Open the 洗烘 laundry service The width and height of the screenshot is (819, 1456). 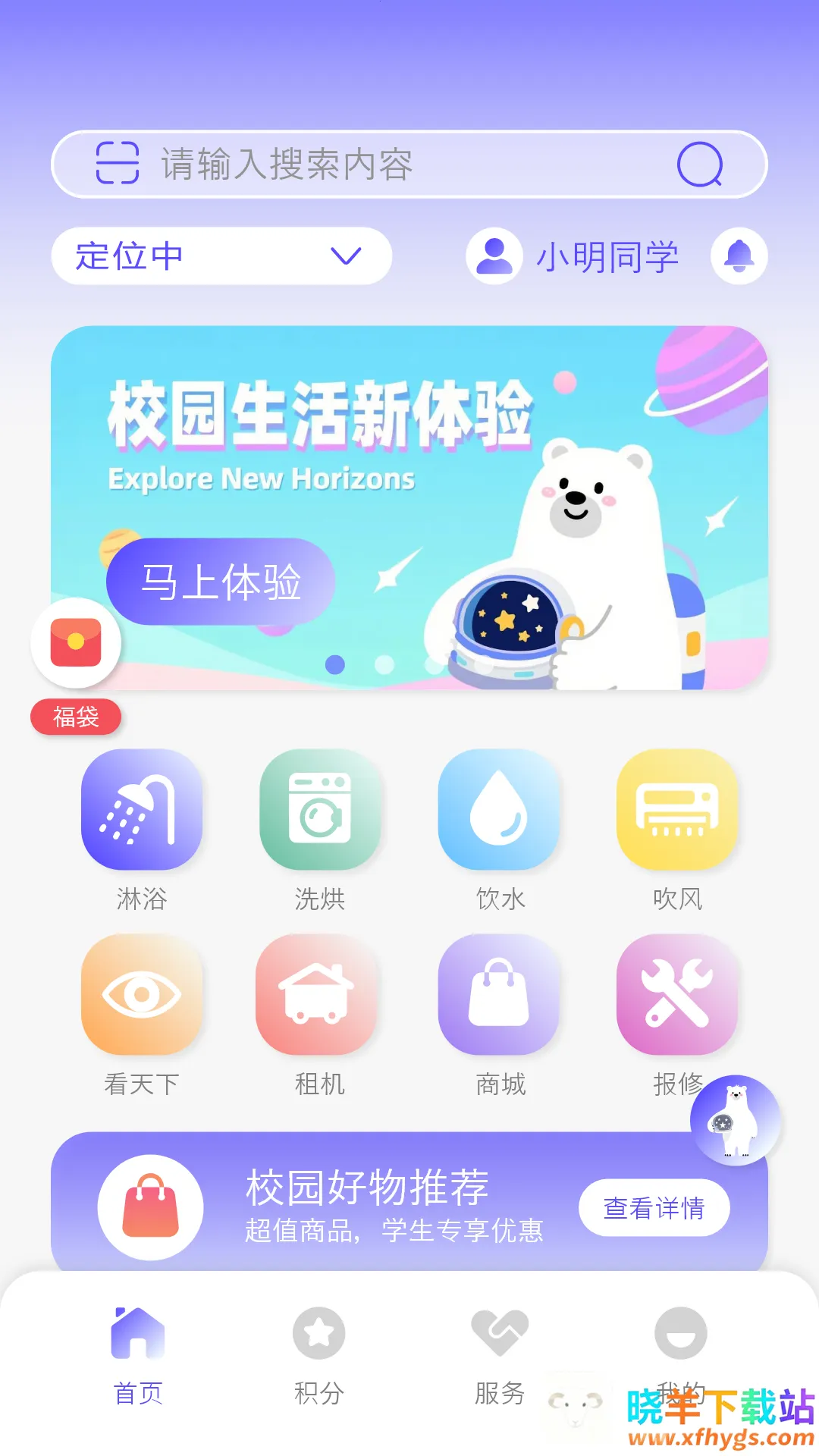pyautogui.click(x=320, y=810)
